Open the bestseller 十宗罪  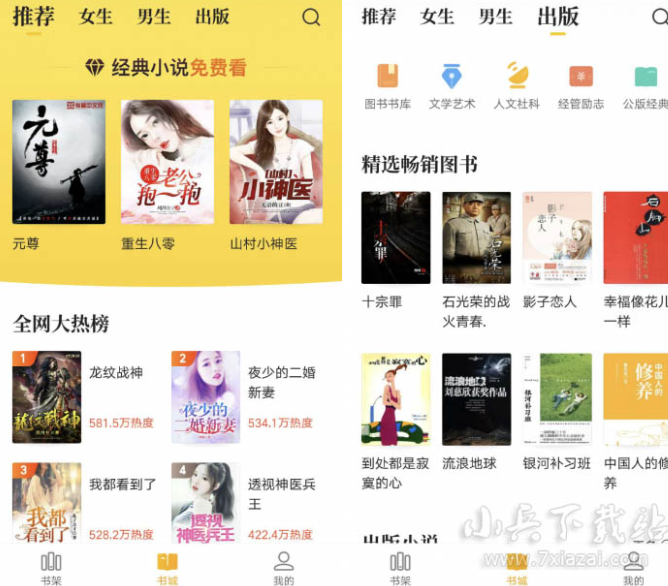pos(395,238)
